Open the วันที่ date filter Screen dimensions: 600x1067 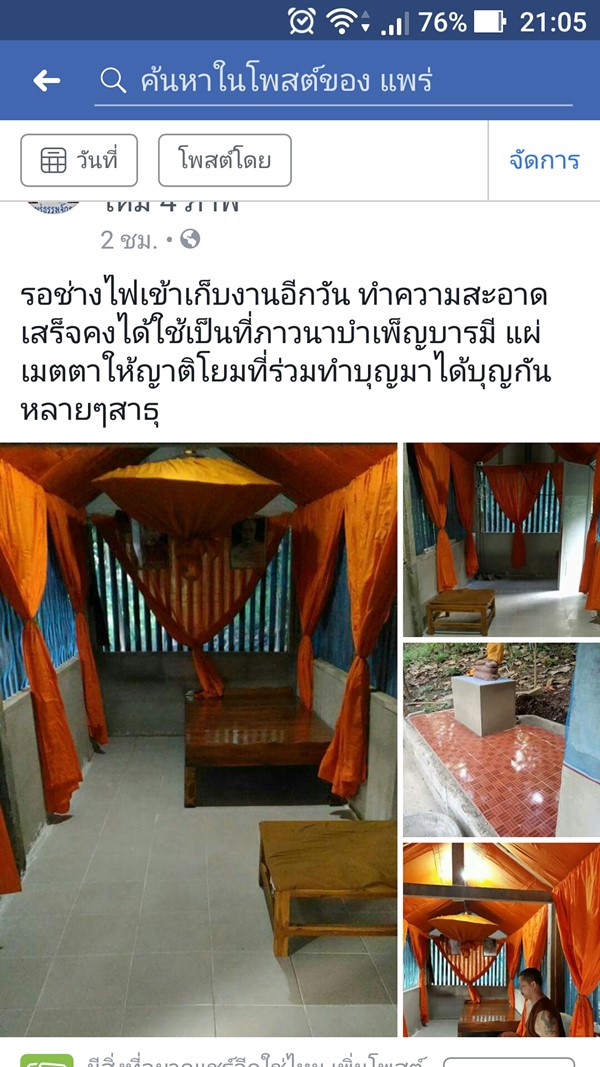point(79,160)
